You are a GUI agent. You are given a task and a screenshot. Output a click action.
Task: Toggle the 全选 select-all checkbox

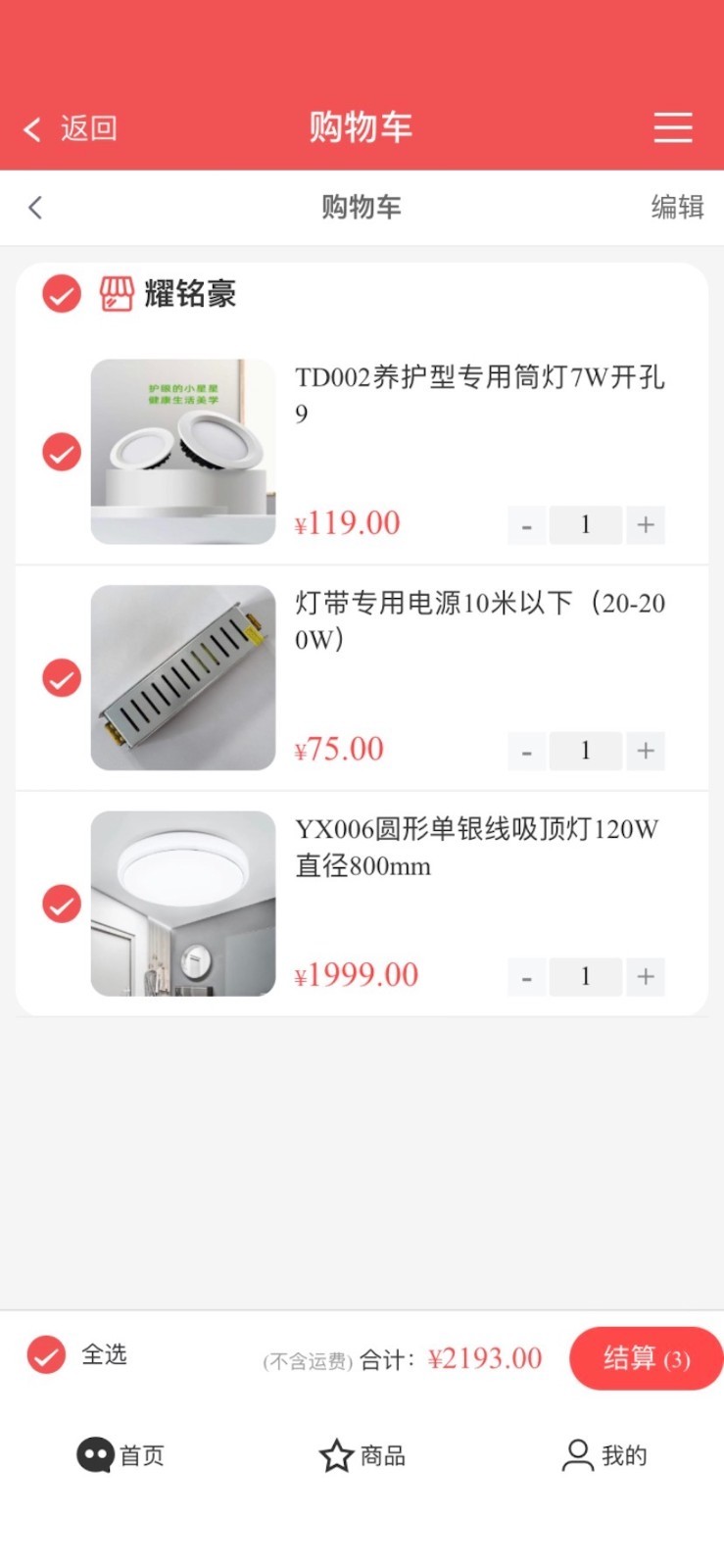(46, 1355)
